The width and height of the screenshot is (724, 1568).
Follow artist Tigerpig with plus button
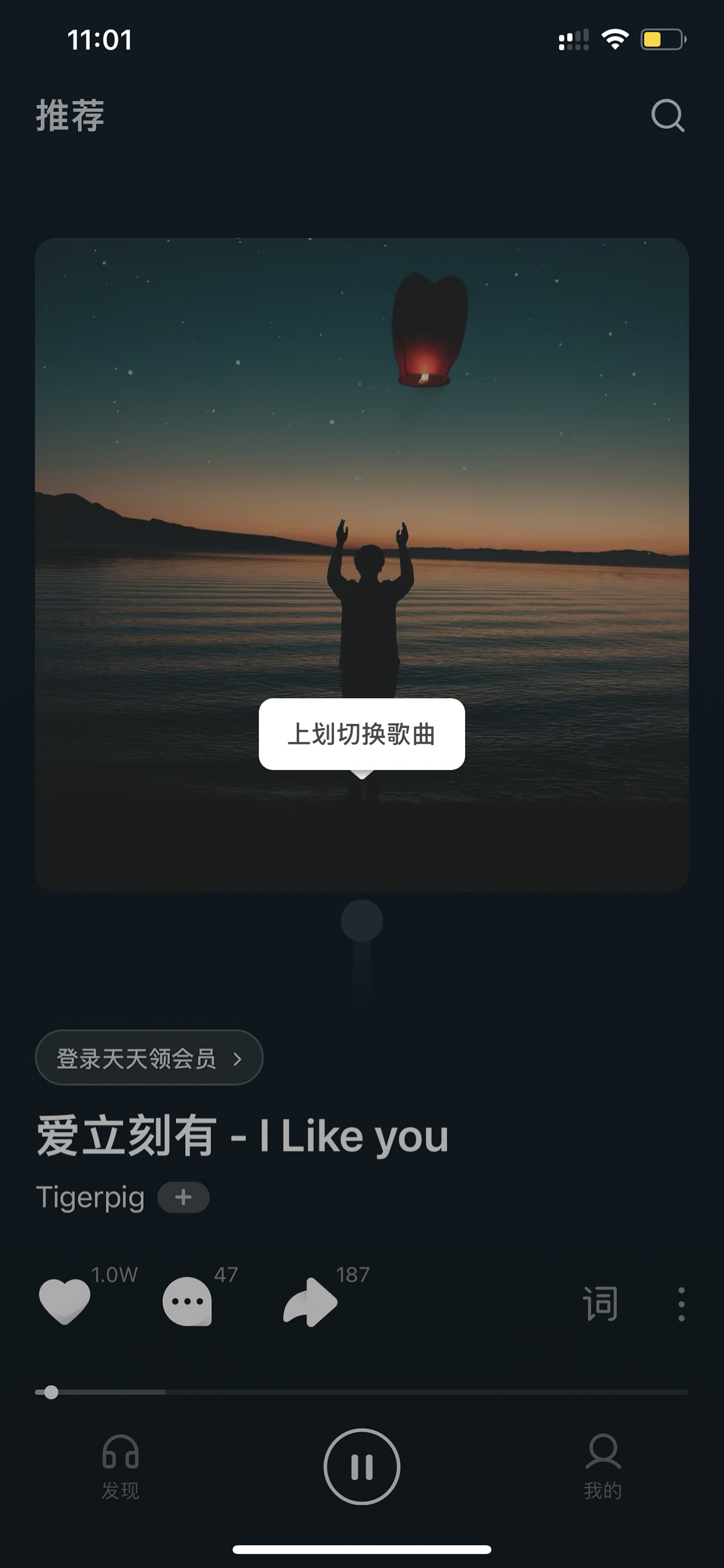click(183, 1197)
